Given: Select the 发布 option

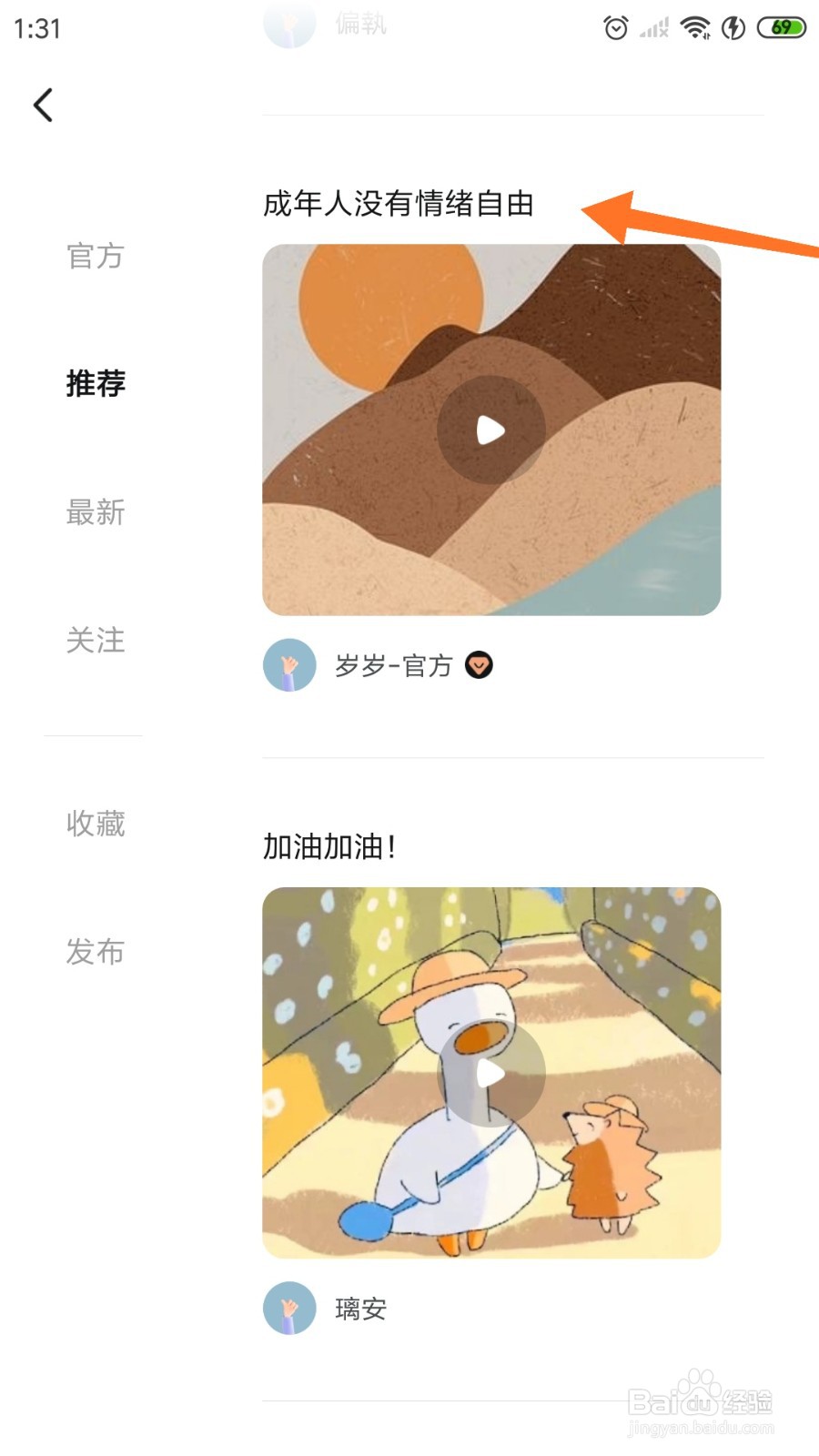Looking at the screenshot, I should coord(94,953).
